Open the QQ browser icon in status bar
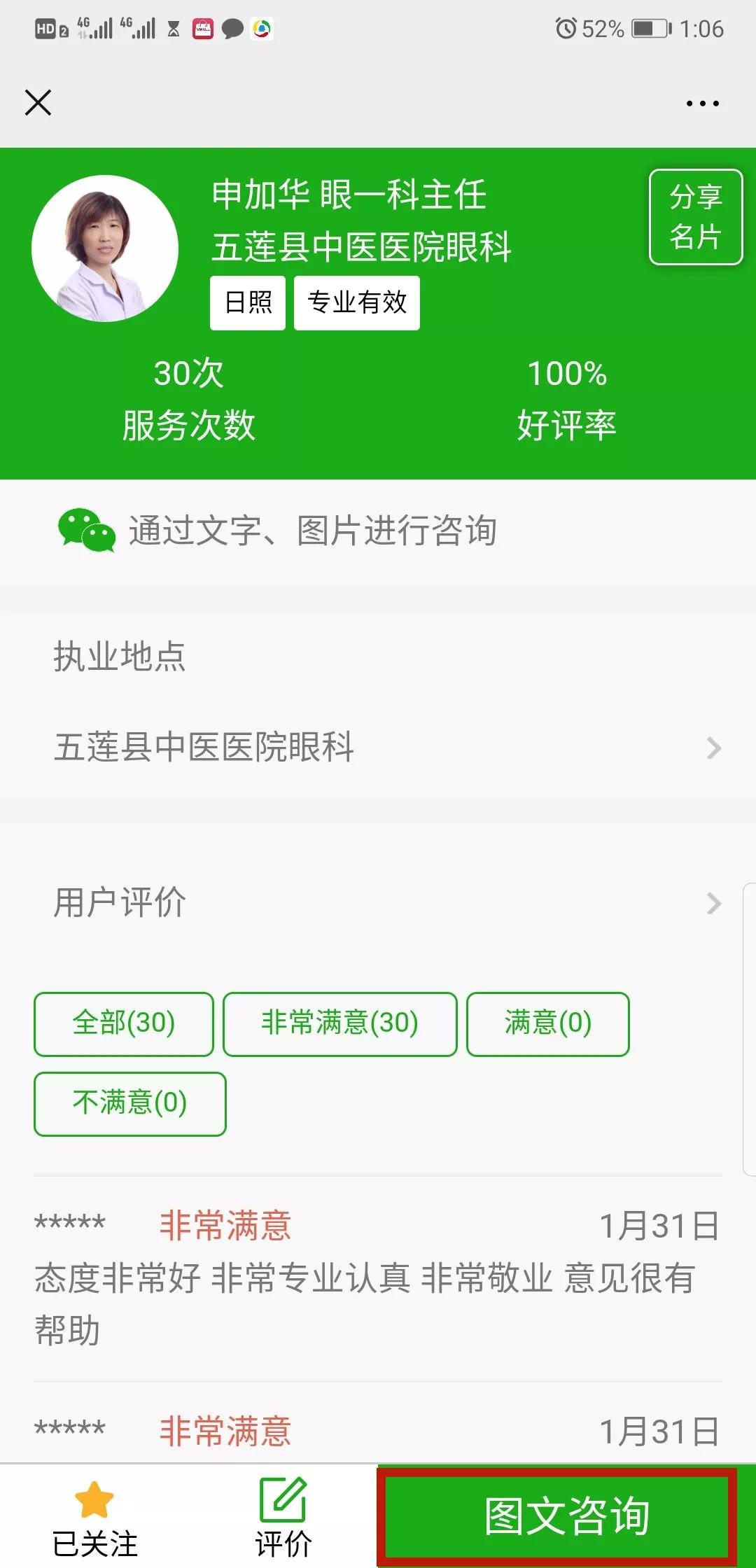The width and height of the screenshot is (756, 1568). pyautogui.click(x=262, y=29)
